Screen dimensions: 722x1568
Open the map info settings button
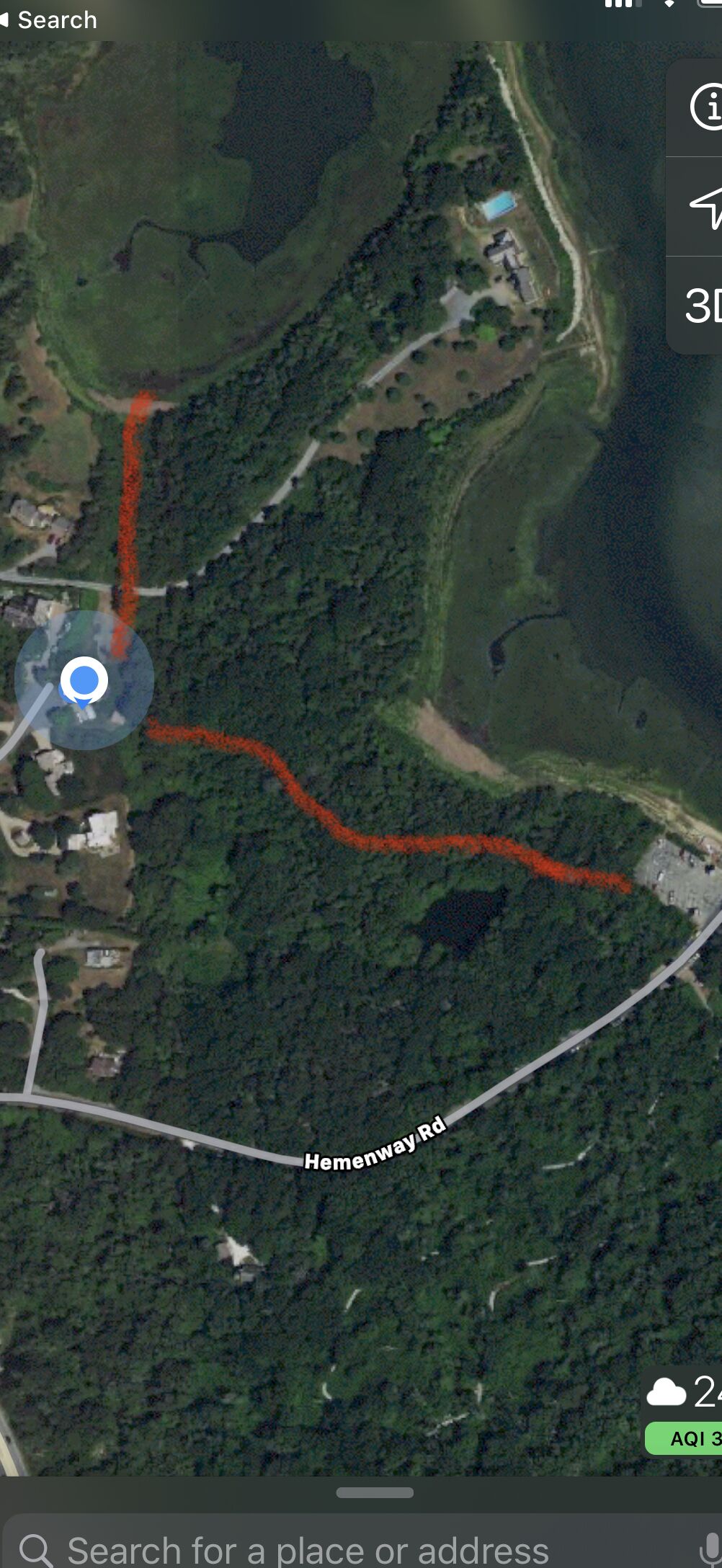point(706,107)
